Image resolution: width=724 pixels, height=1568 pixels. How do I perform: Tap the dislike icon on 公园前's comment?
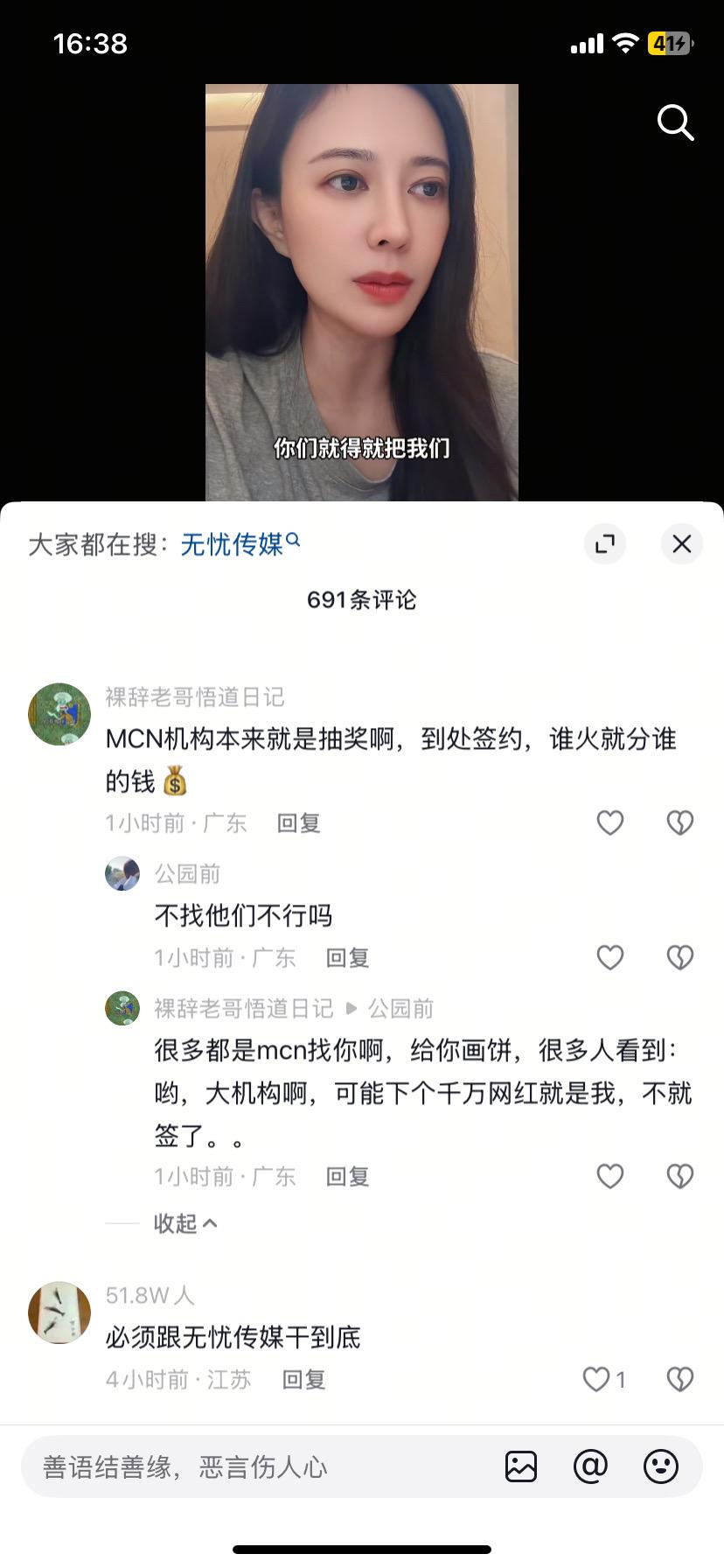[679, 957]
